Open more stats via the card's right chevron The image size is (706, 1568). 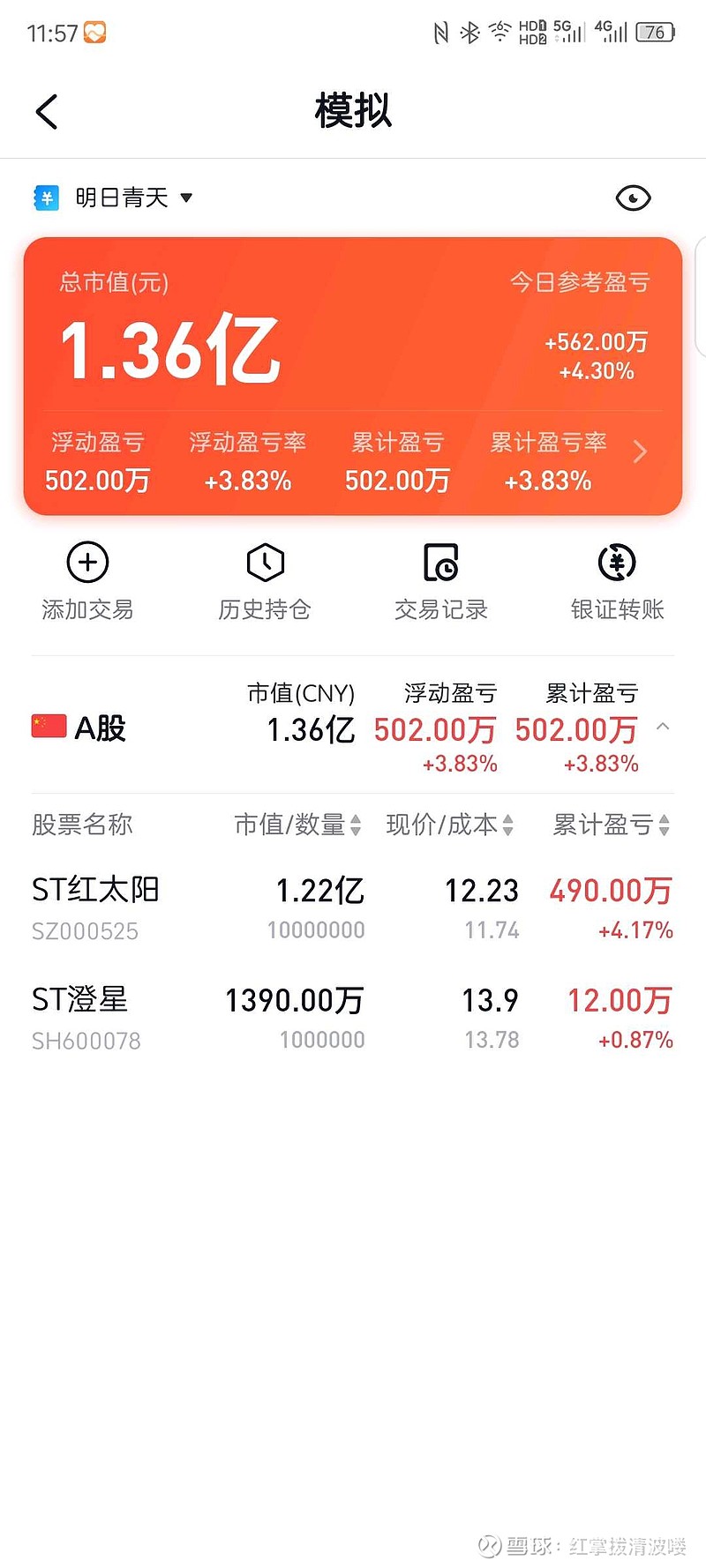(x=641, y=452)
